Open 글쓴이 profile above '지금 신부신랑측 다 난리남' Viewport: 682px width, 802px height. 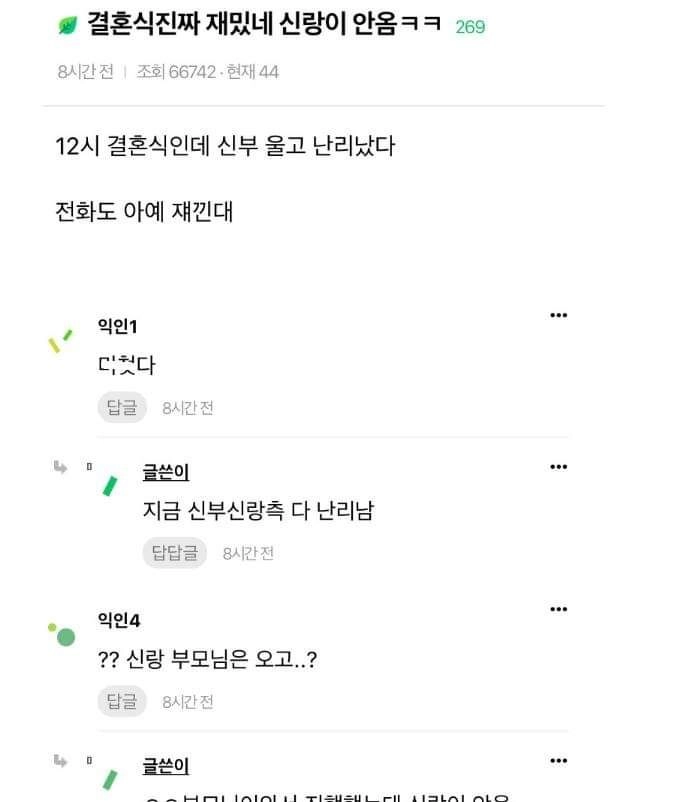click(166, 472)
